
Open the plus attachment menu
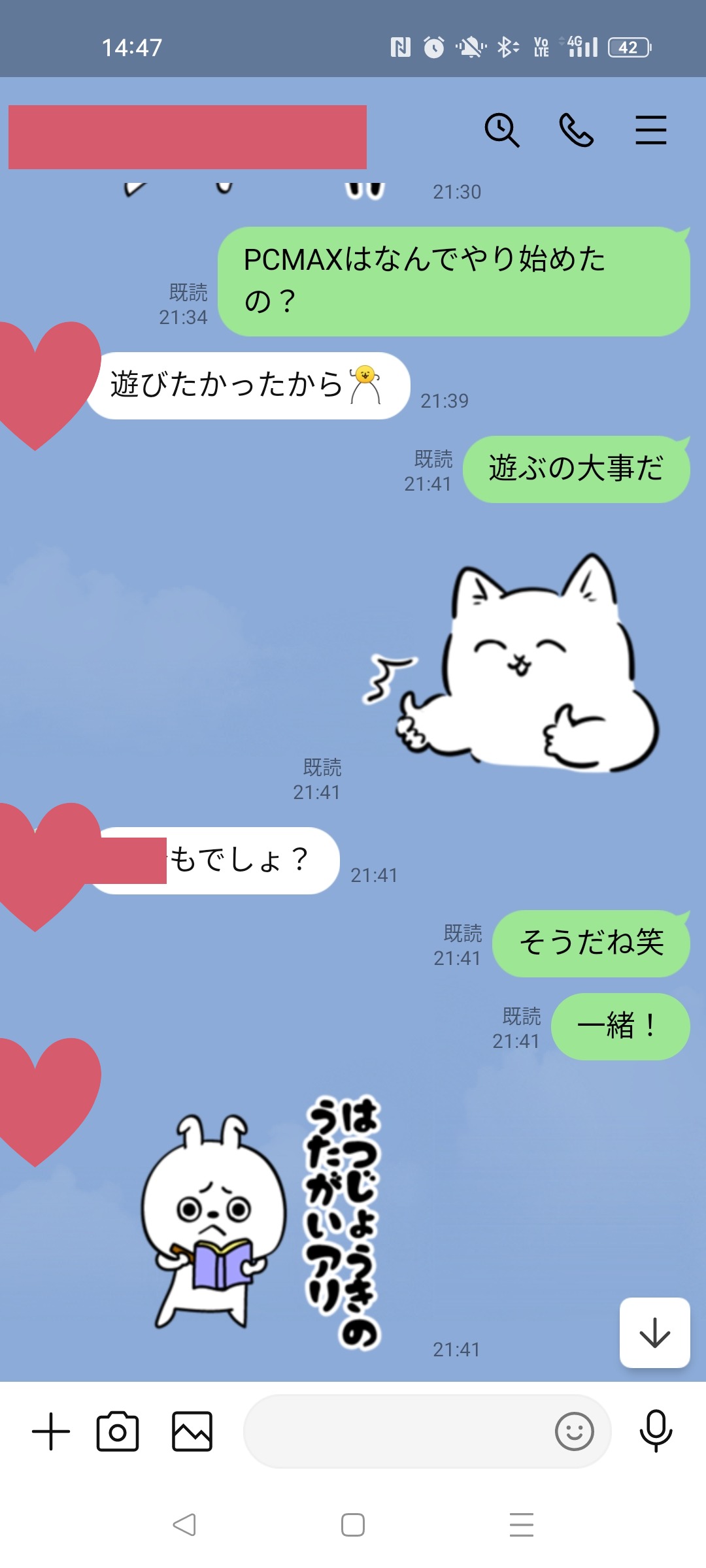[x=51, y=1431]
